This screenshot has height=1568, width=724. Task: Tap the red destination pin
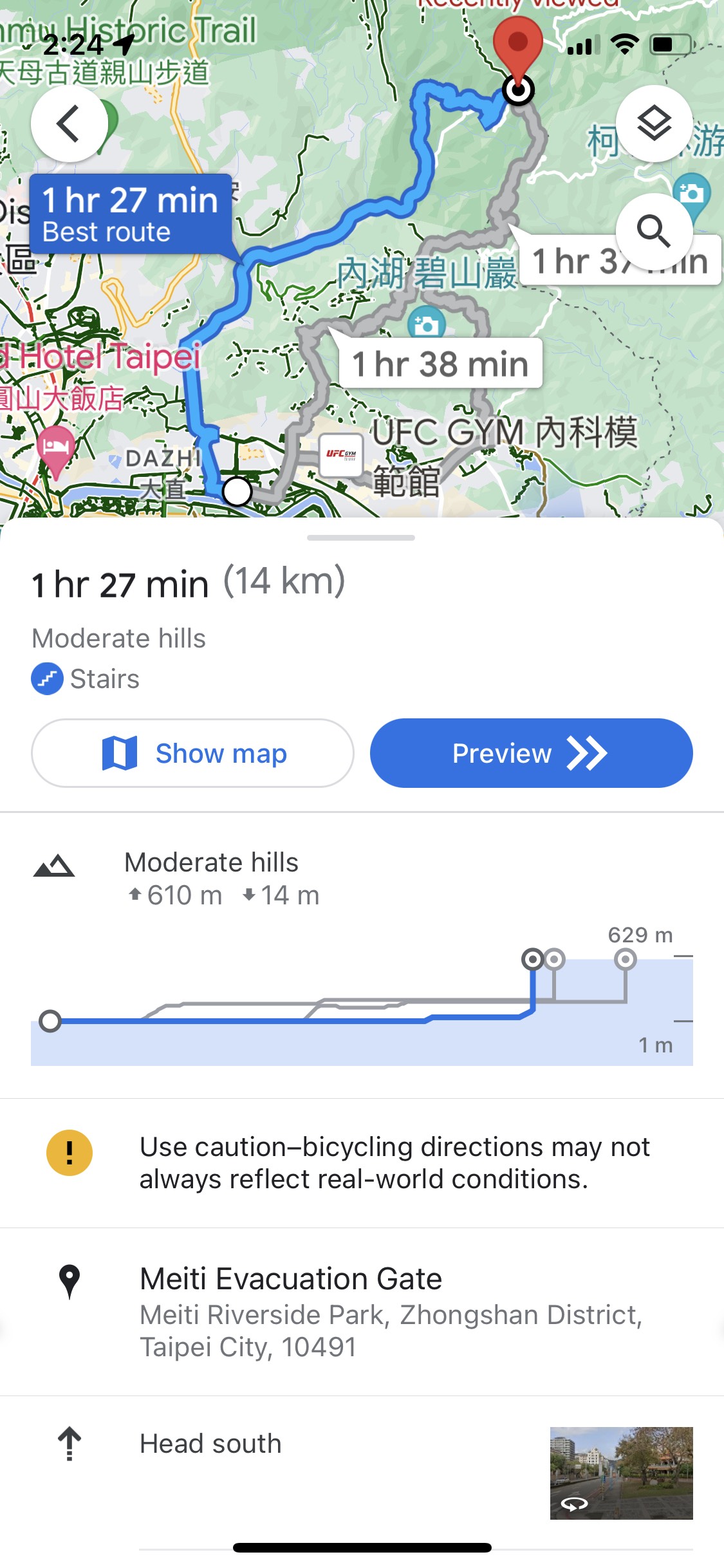point(517,44)
